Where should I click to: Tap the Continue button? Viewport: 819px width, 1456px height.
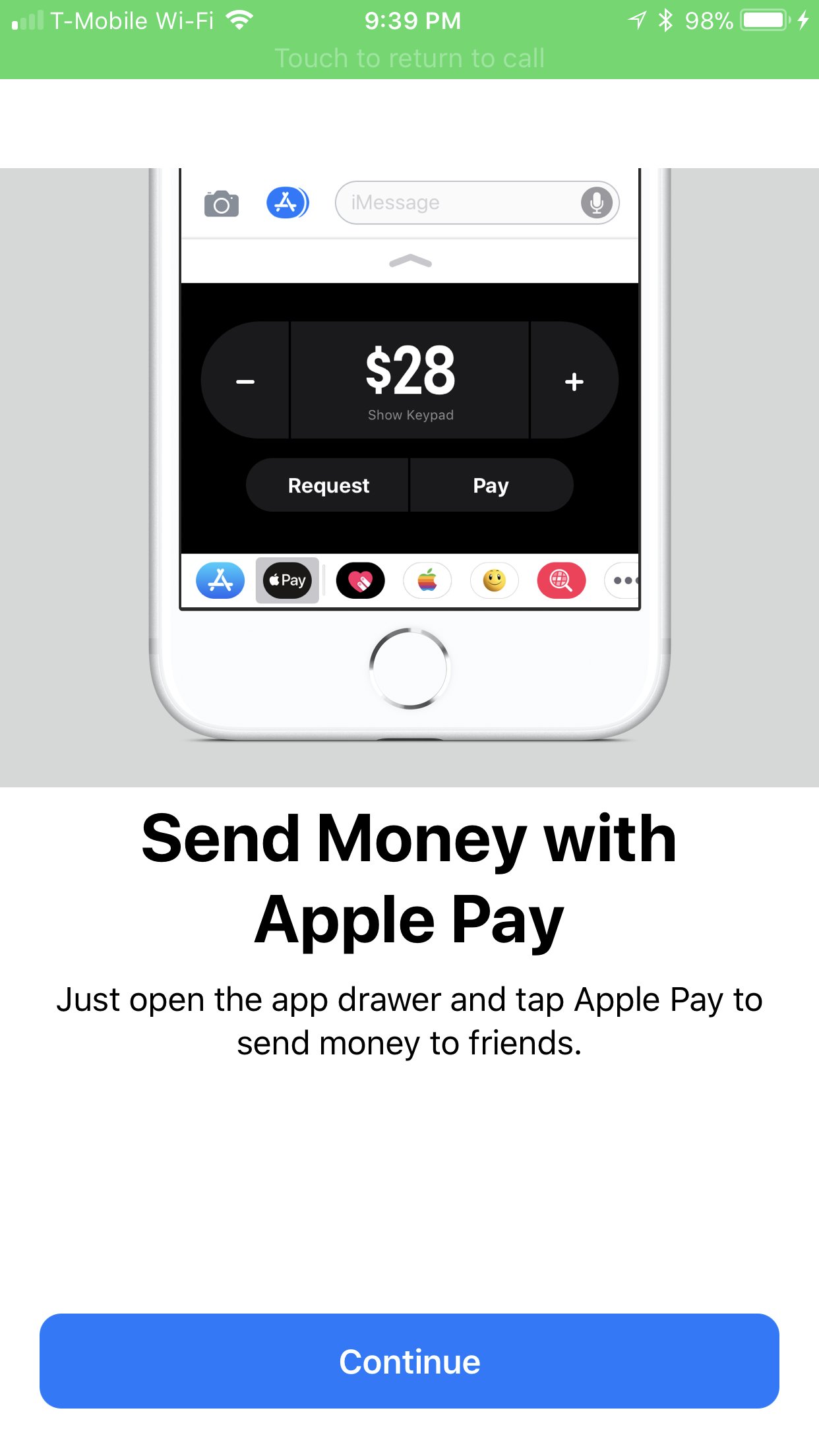tap(409, 1360)
